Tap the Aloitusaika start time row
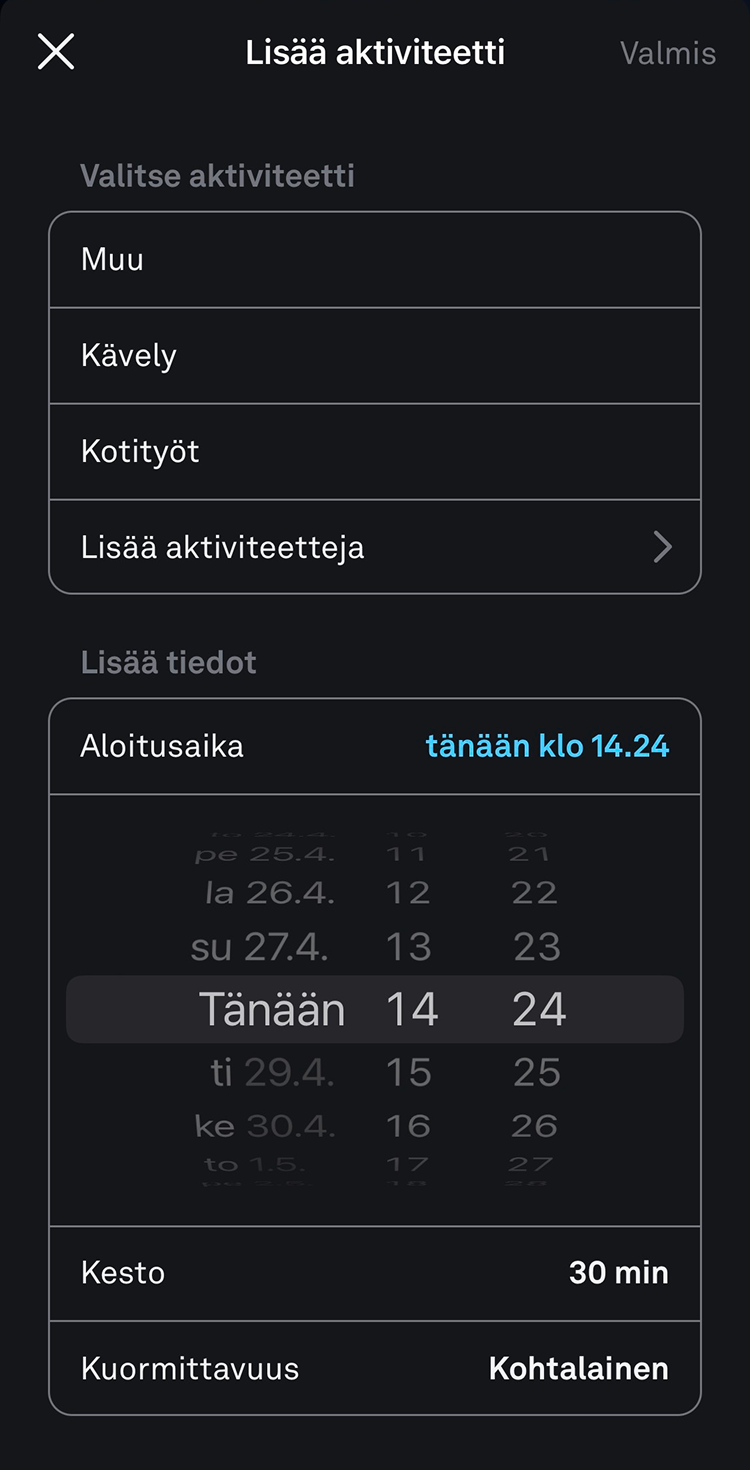This screenshot has height=1470, width=750. [x=374, y=747]
